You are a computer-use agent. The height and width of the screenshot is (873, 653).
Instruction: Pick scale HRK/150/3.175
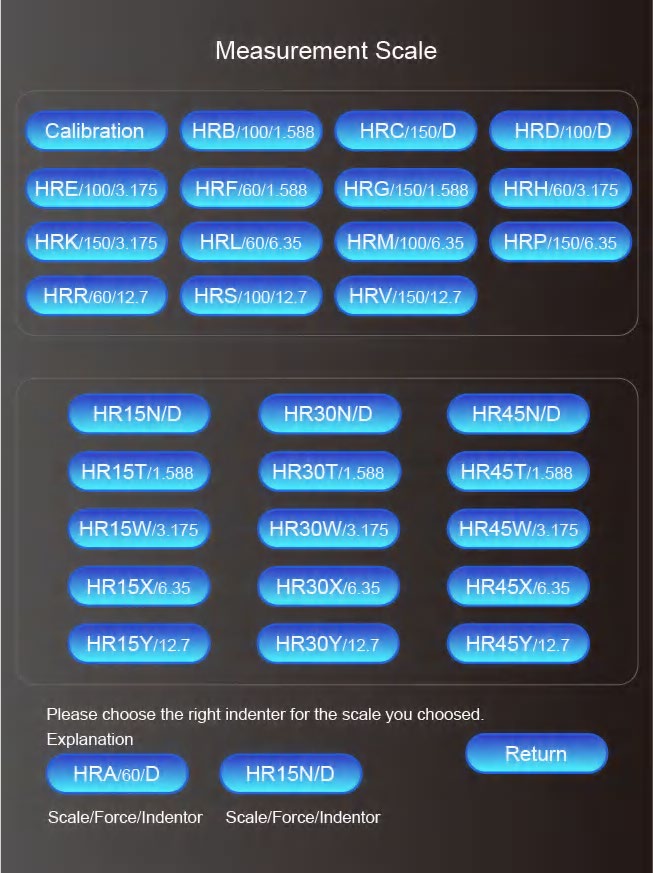pos(96,242)
